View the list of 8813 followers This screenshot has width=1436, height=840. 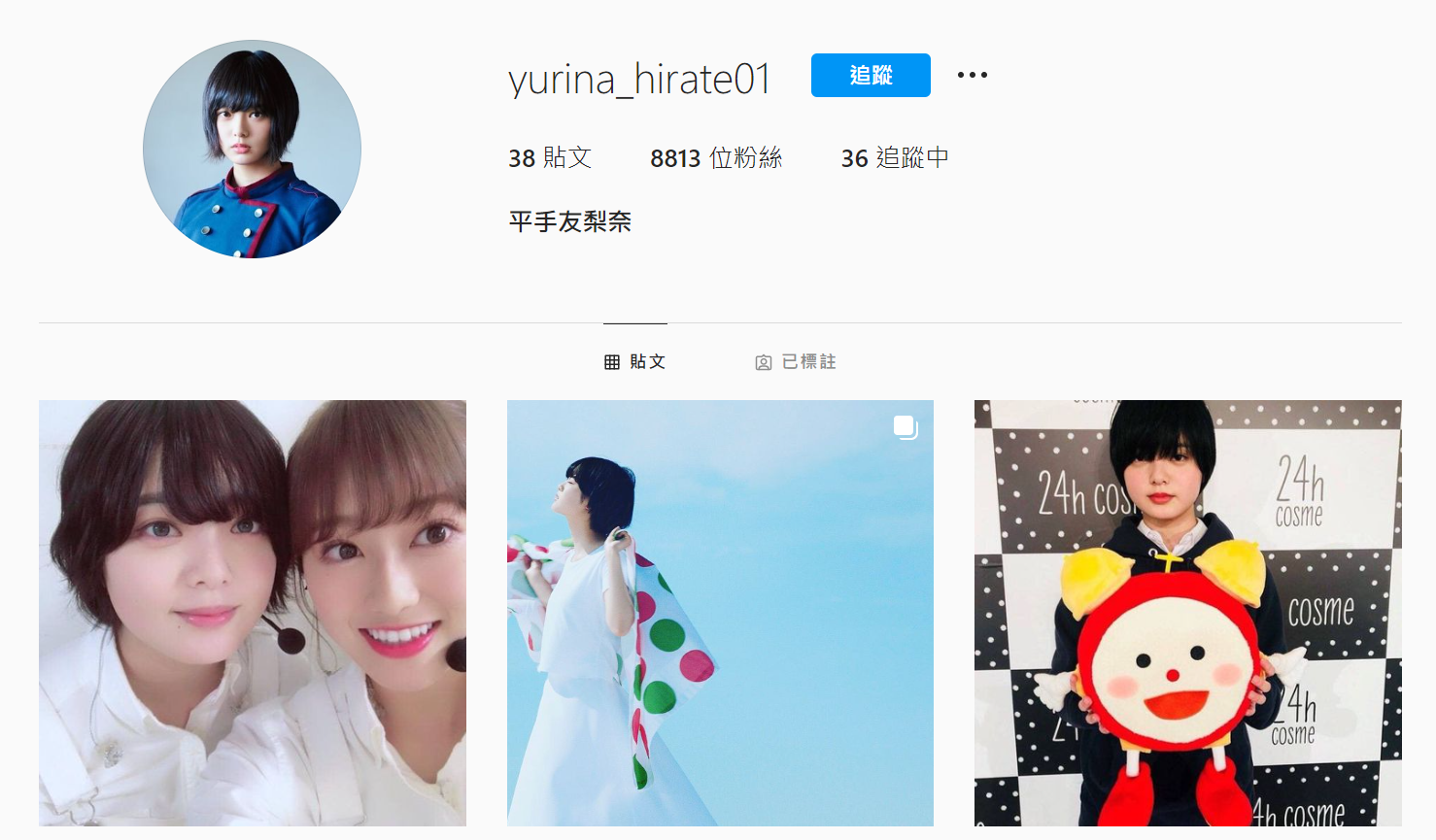(x=716, y=158)
